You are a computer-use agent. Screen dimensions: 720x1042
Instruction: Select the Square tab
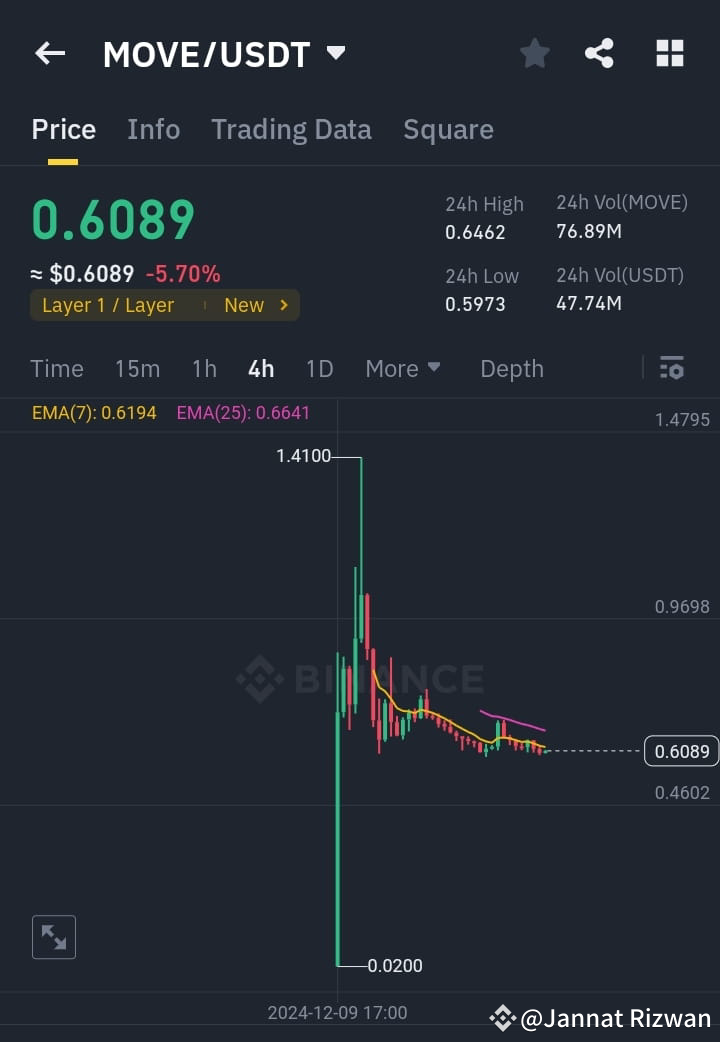pyautogui.click(x=448, y=129)
